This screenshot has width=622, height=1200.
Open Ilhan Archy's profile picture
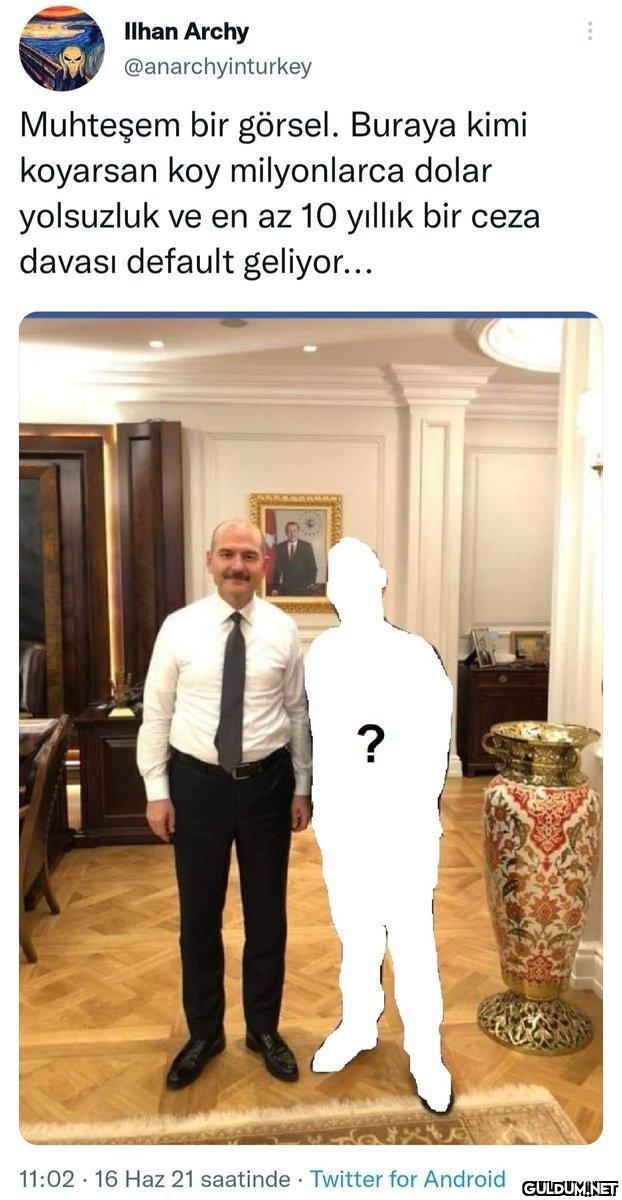click(x=61, y=48)
